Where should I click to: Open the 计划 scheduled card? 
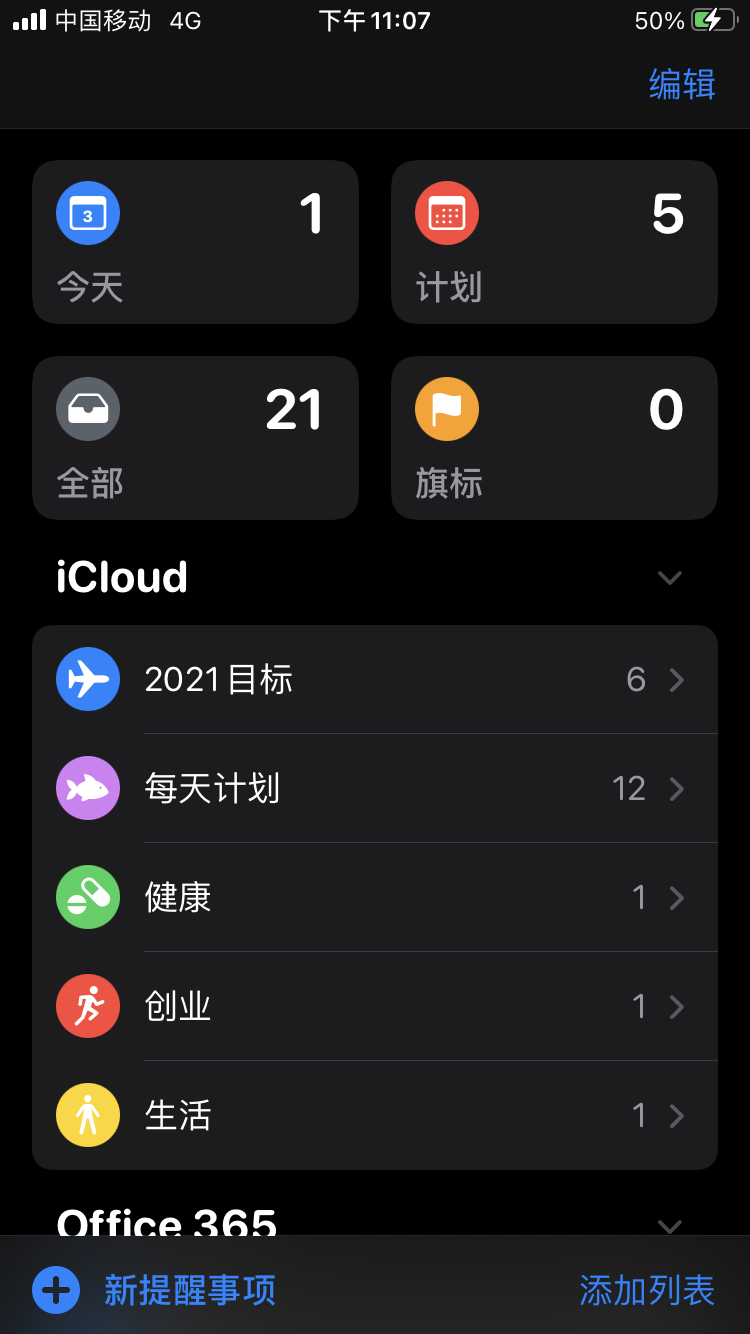pyautogui.click(x=554, y=242)
